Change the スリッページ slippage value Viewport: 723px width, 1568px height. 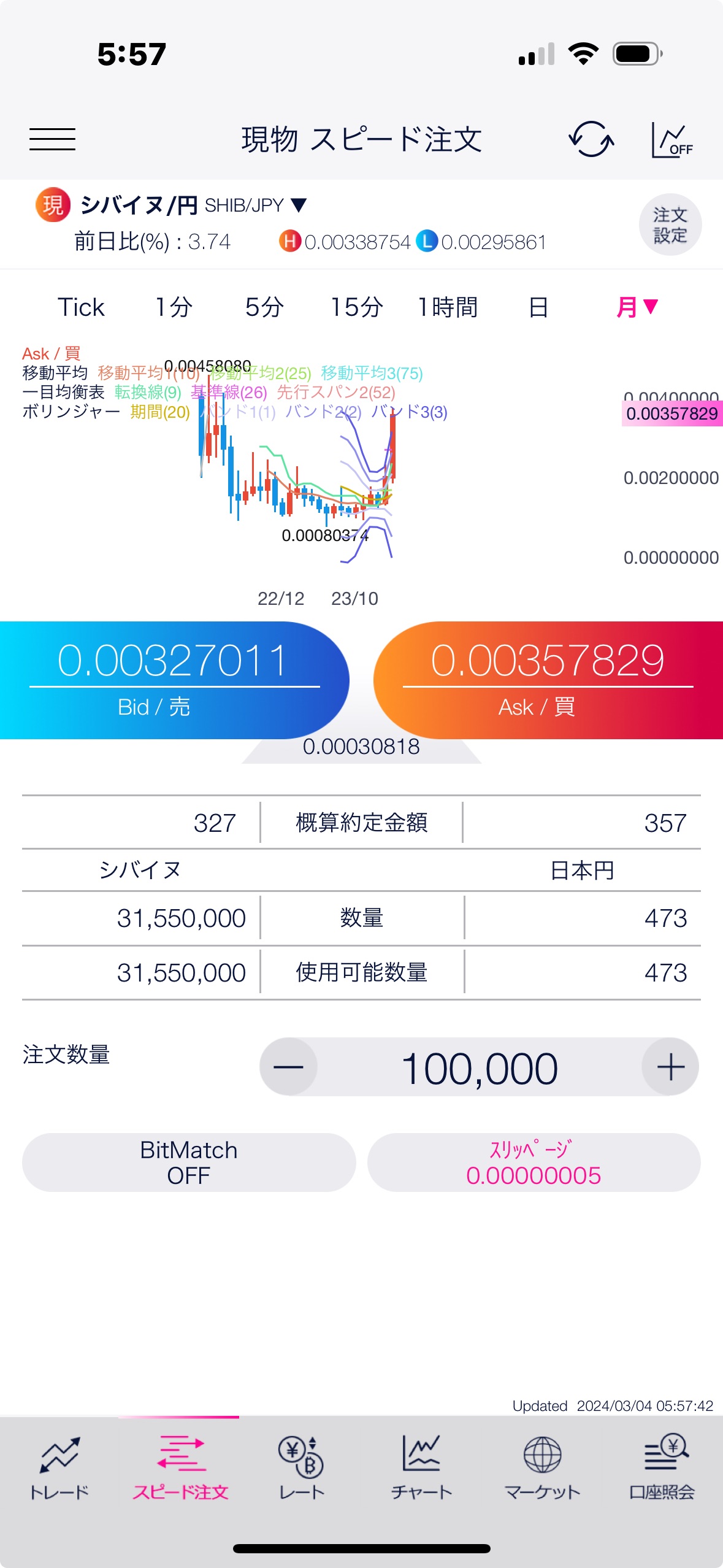click(534, 1163)
